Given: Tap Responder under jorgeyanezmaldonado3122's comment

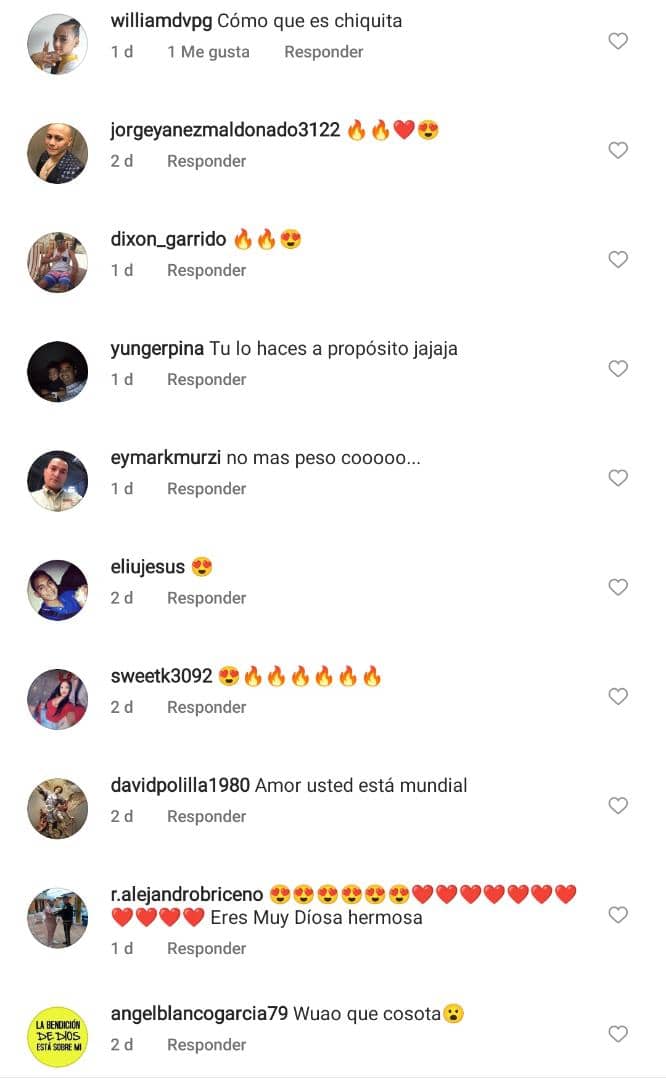Looking at the screenshot, I should [x=206, y=161].
